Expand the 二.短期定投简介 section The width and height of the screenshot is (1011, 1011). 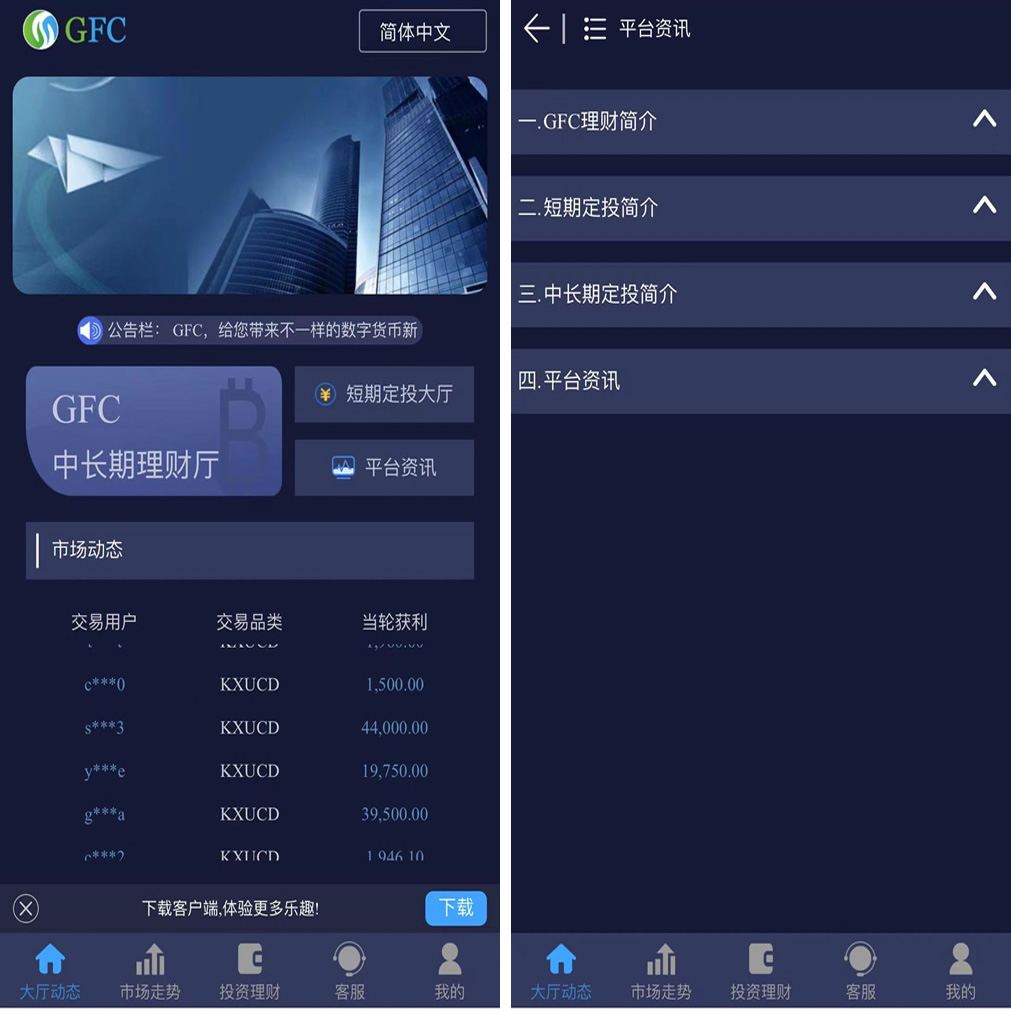[760, 208]
